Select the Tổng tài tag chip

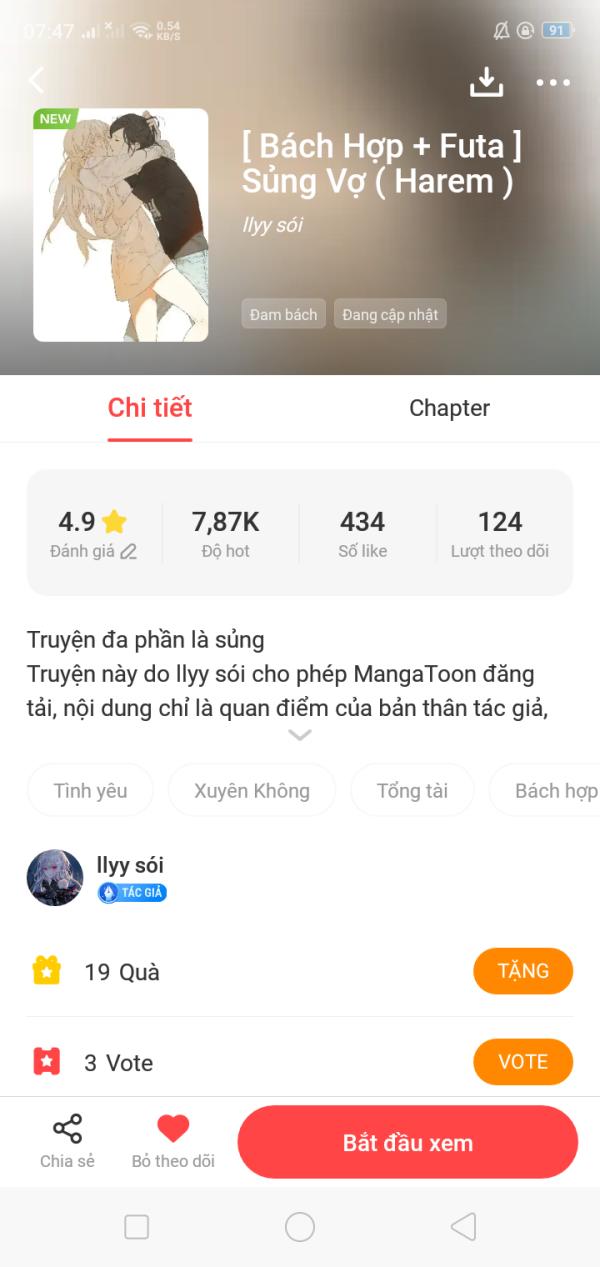(412, 791)
